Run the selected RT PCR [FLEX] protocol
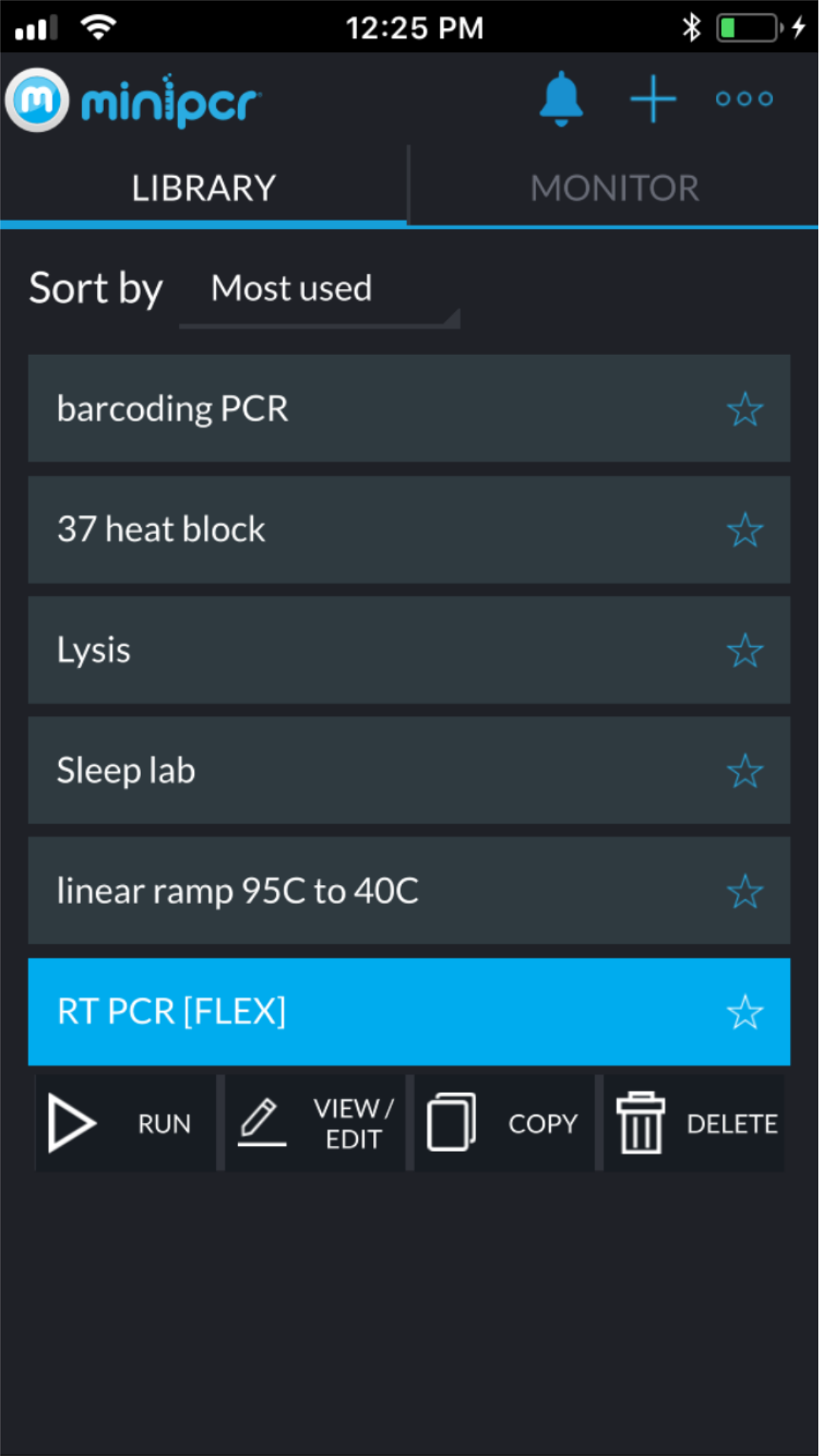The image size is (819, 1456). (125, 1123)
